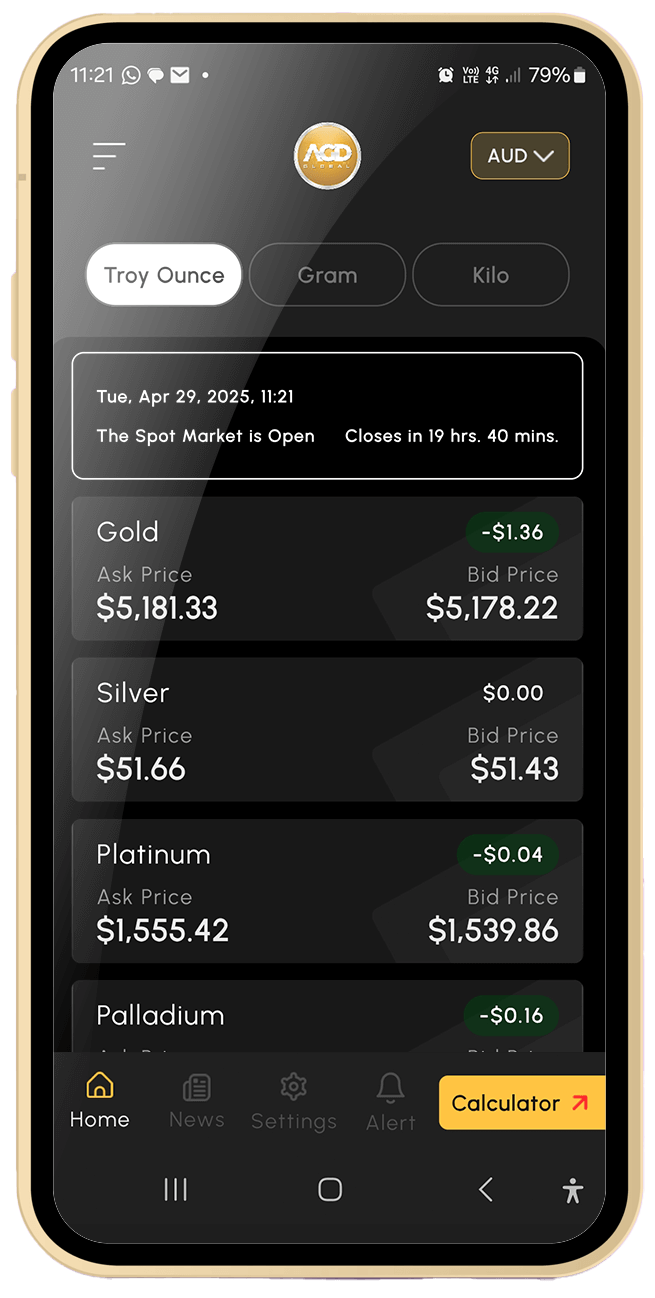Image resolution: width=655 pixels, height=1298 pixels.
Task: Open the Gold price card
Action: (327, 569)
